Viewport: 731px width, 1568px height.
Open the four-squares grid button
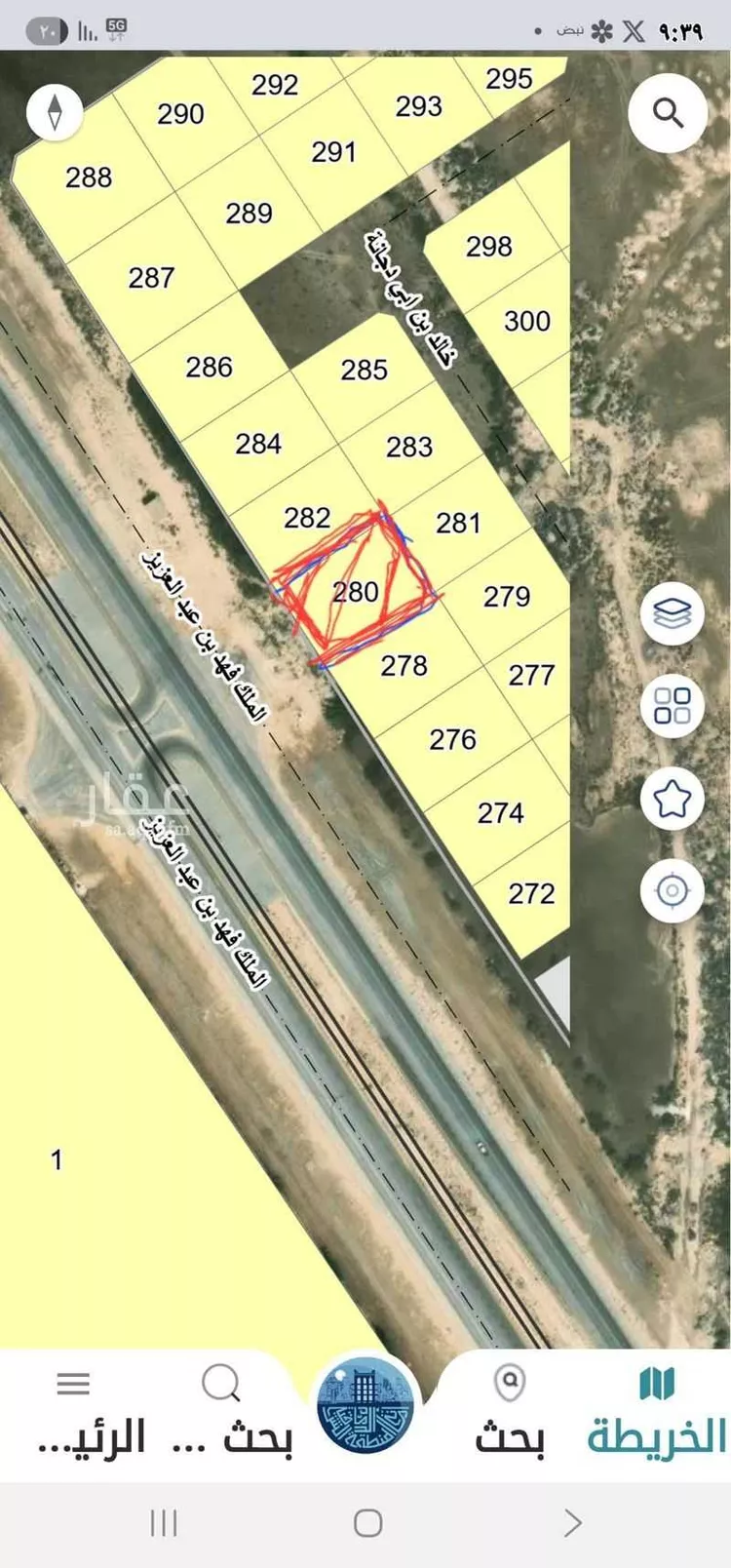[x=673, y=705]
